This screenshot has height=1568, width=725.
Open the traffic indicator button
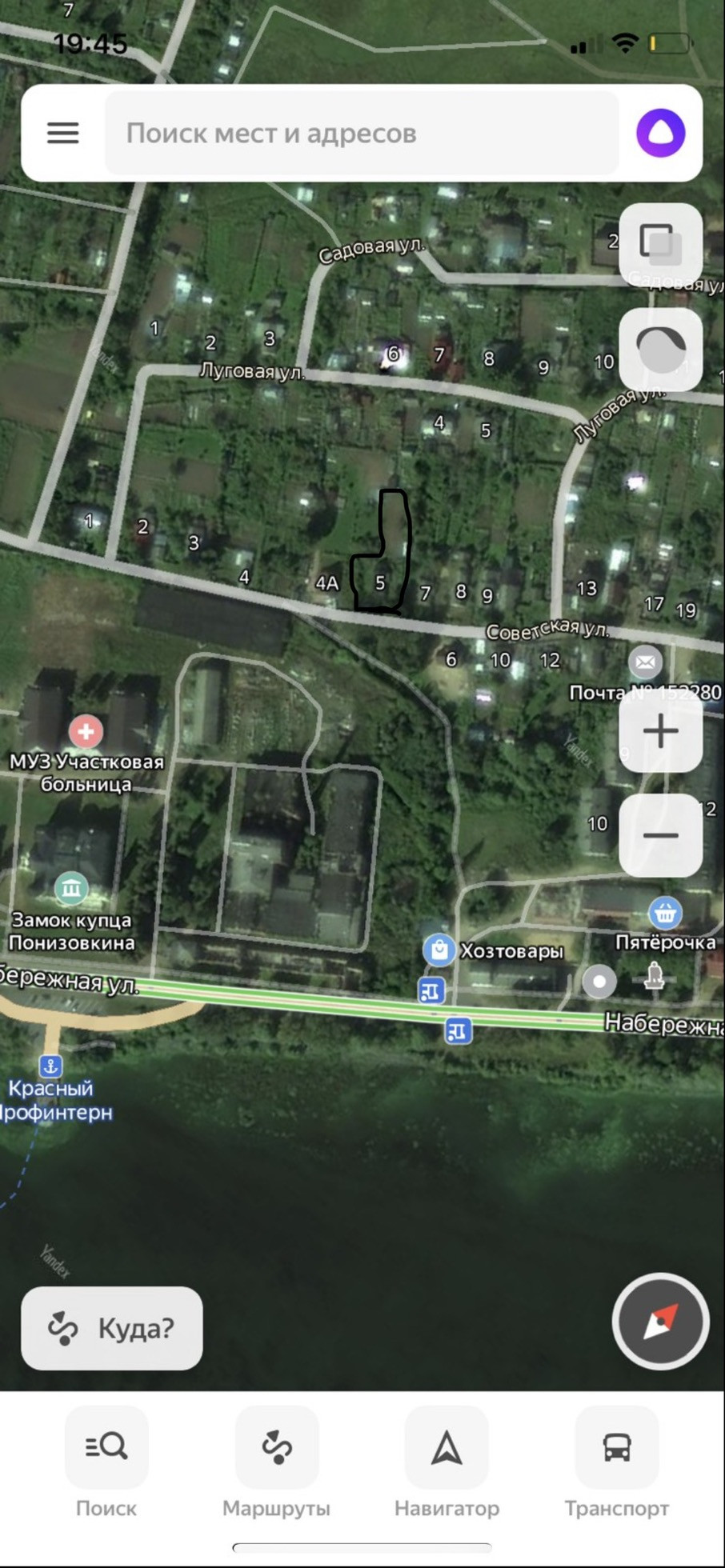pos(660,349)
